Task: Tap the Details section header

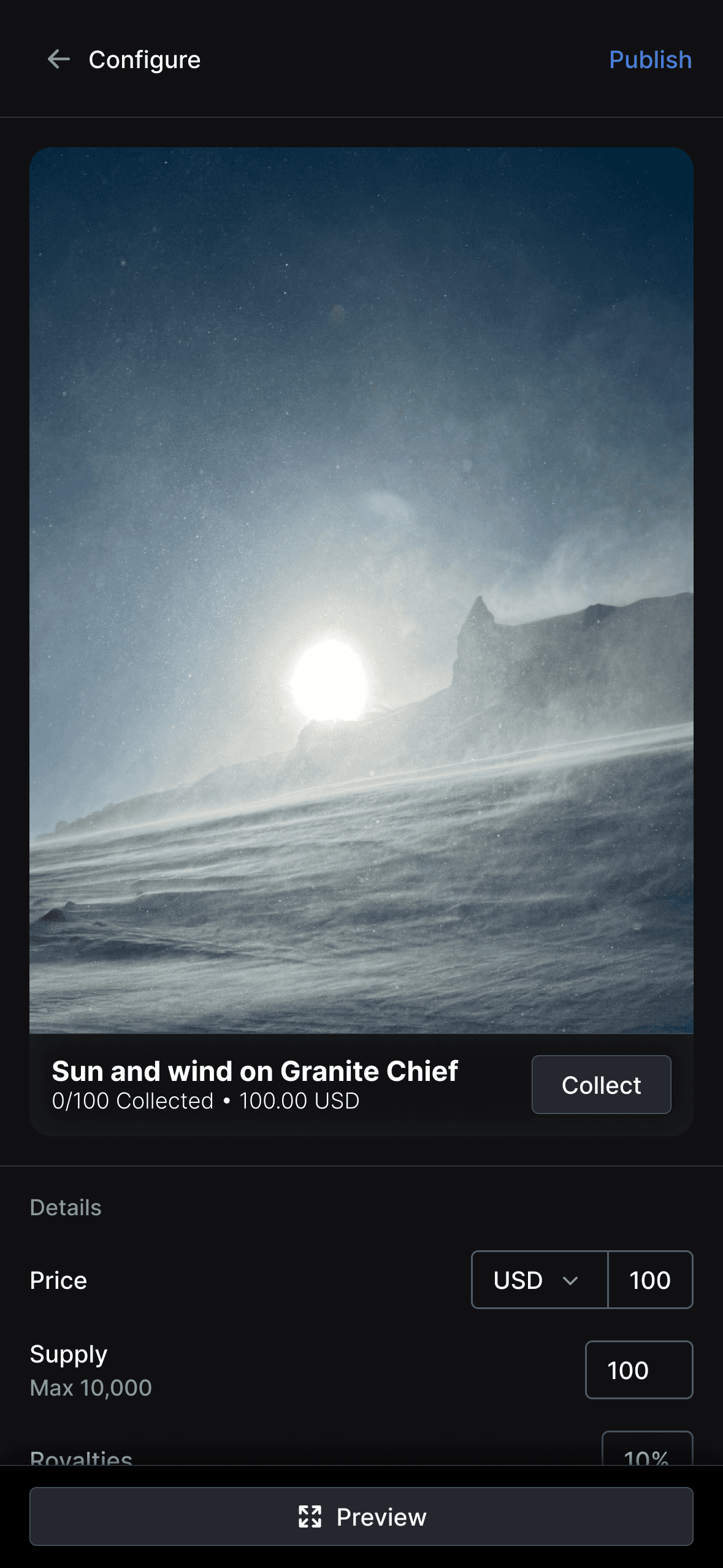Action: 65,1206
